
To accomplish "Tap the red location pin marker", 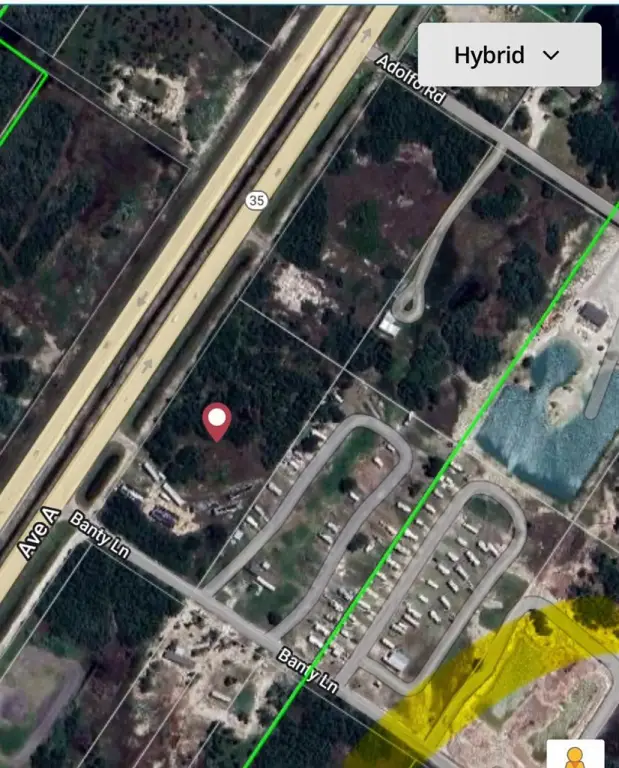I will 217,420.
